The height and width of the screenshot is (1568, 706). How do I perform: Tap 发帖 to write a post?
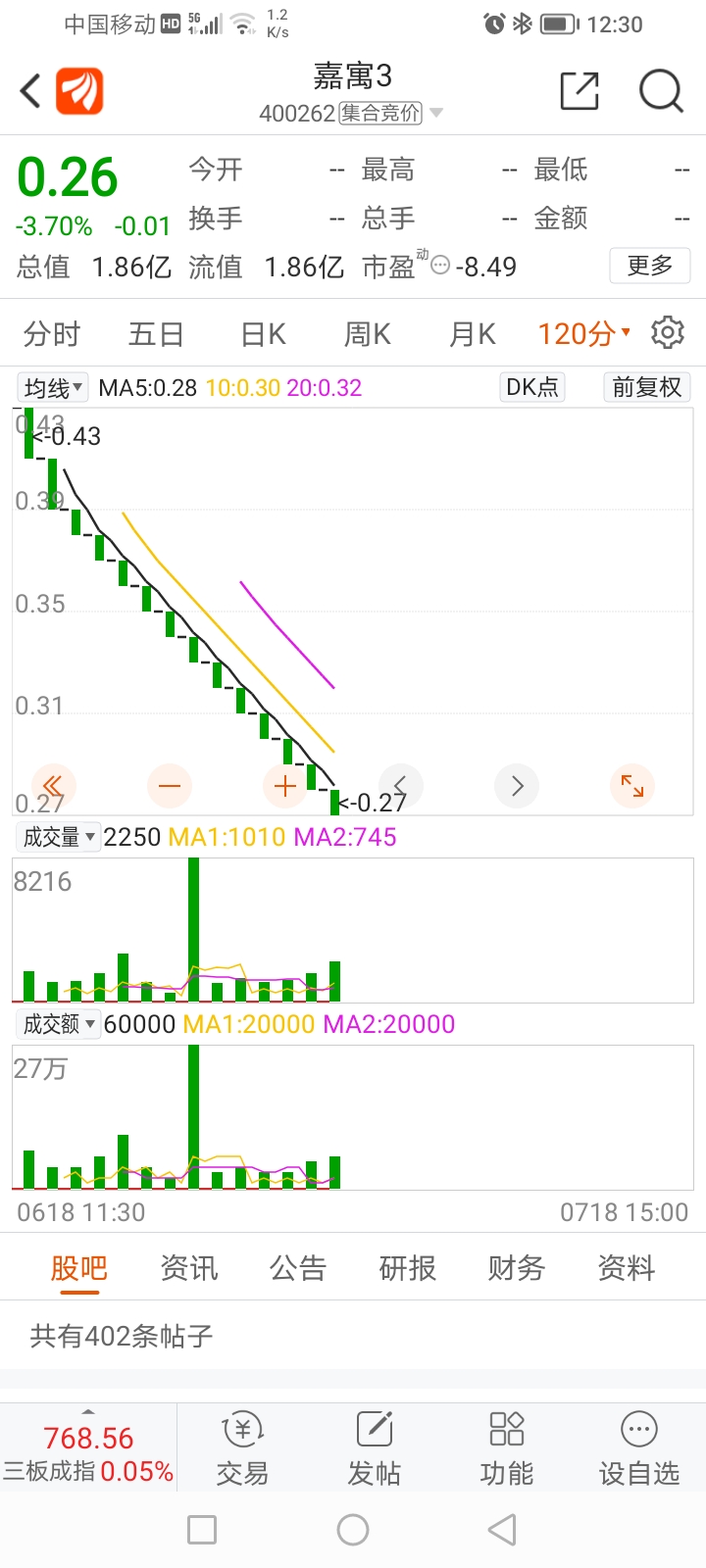(375, 1449)
